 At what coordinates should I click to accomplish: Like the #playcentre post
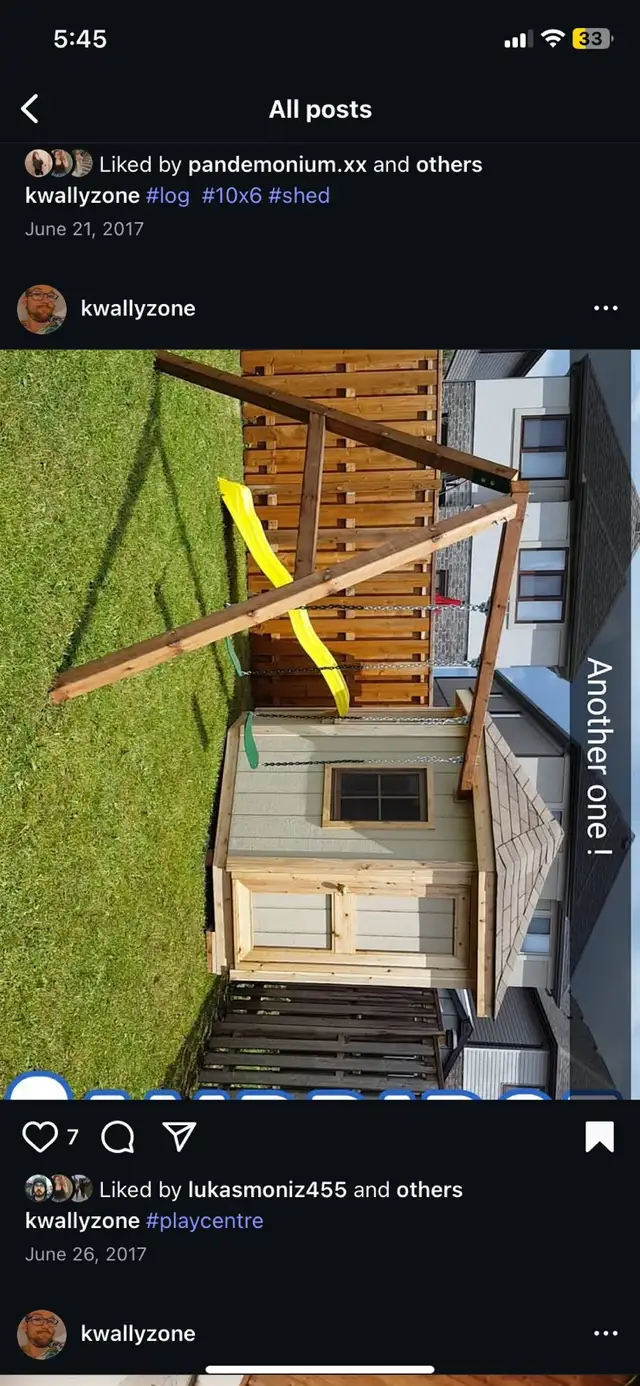[41, 1137]
